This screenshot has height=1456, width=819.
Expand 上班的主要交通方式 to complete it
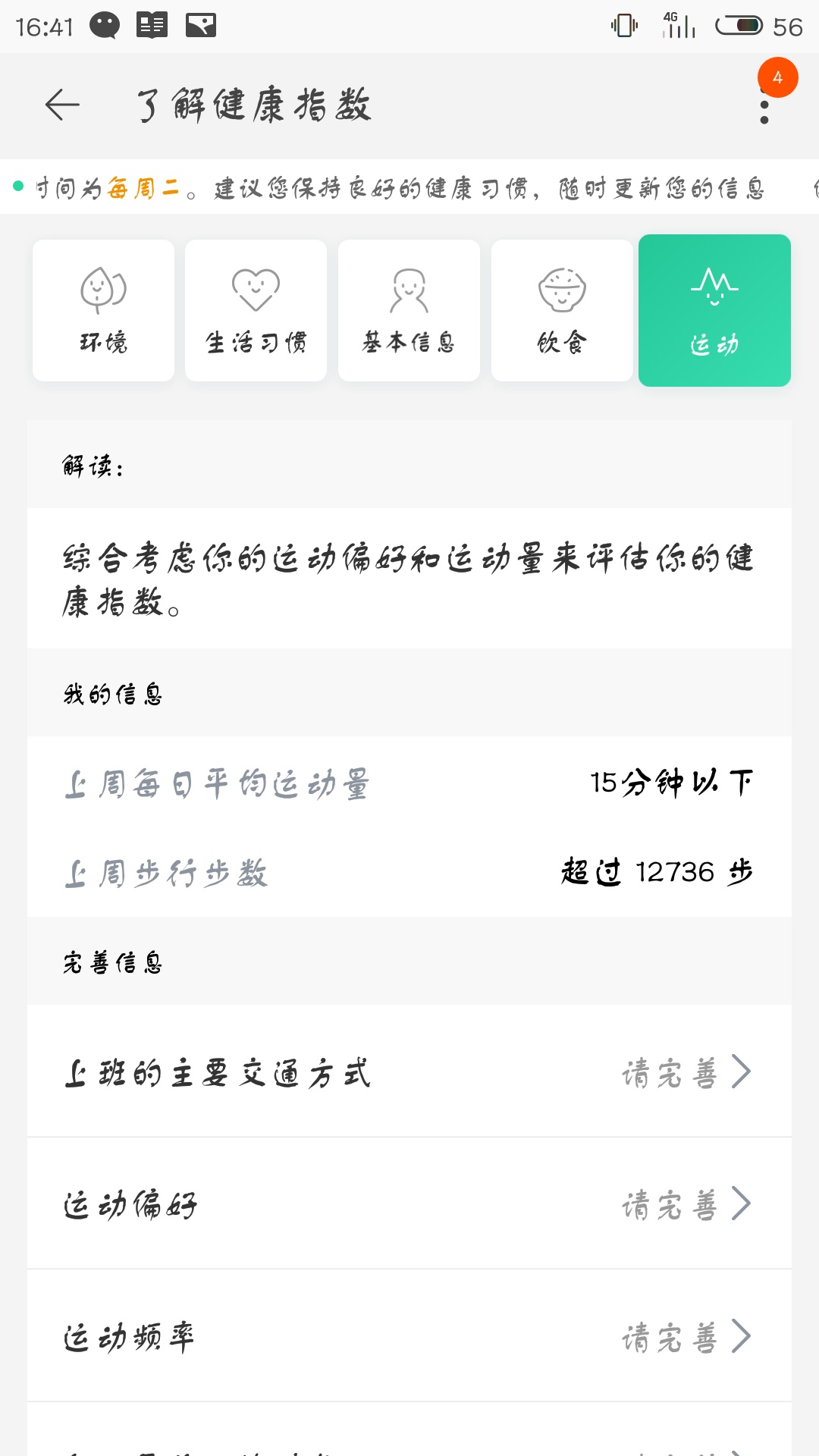pos(409,1071)
